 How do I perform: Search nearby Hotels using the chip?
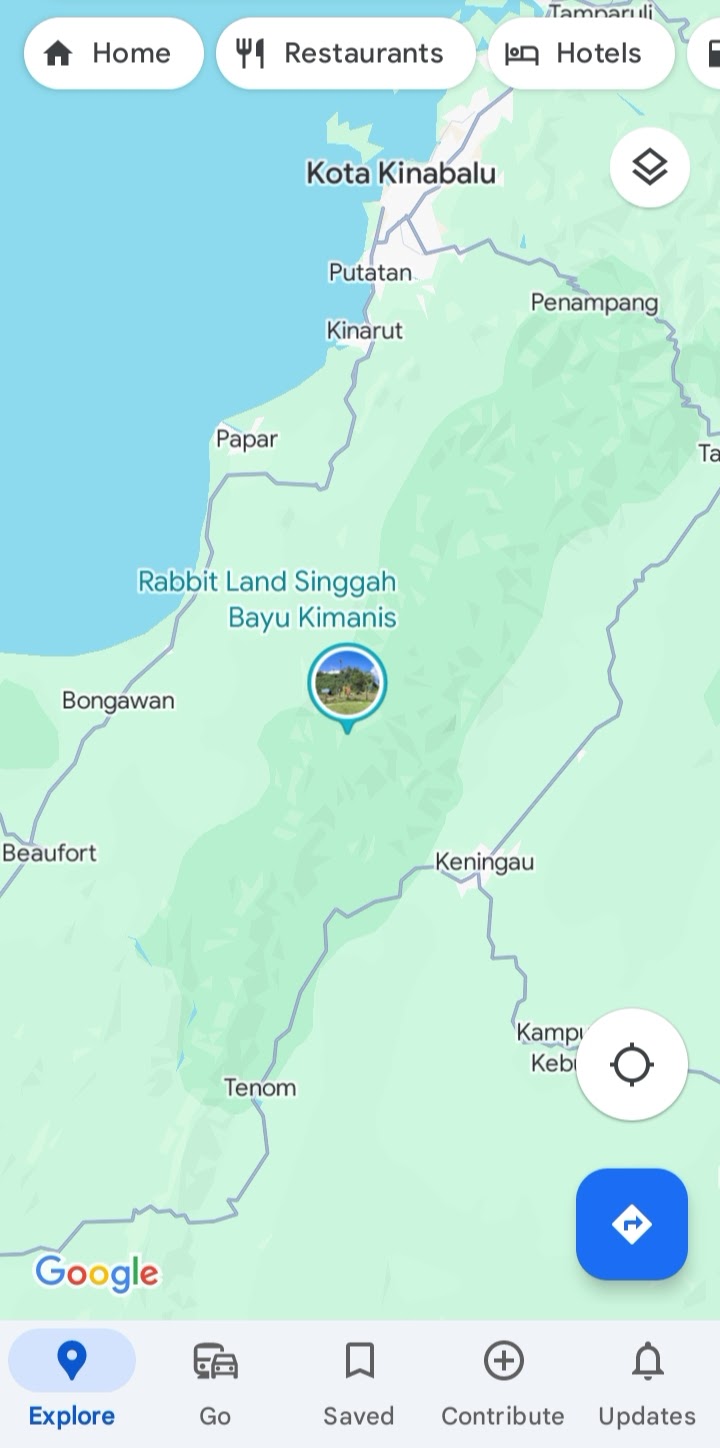(x=581, y=53)
